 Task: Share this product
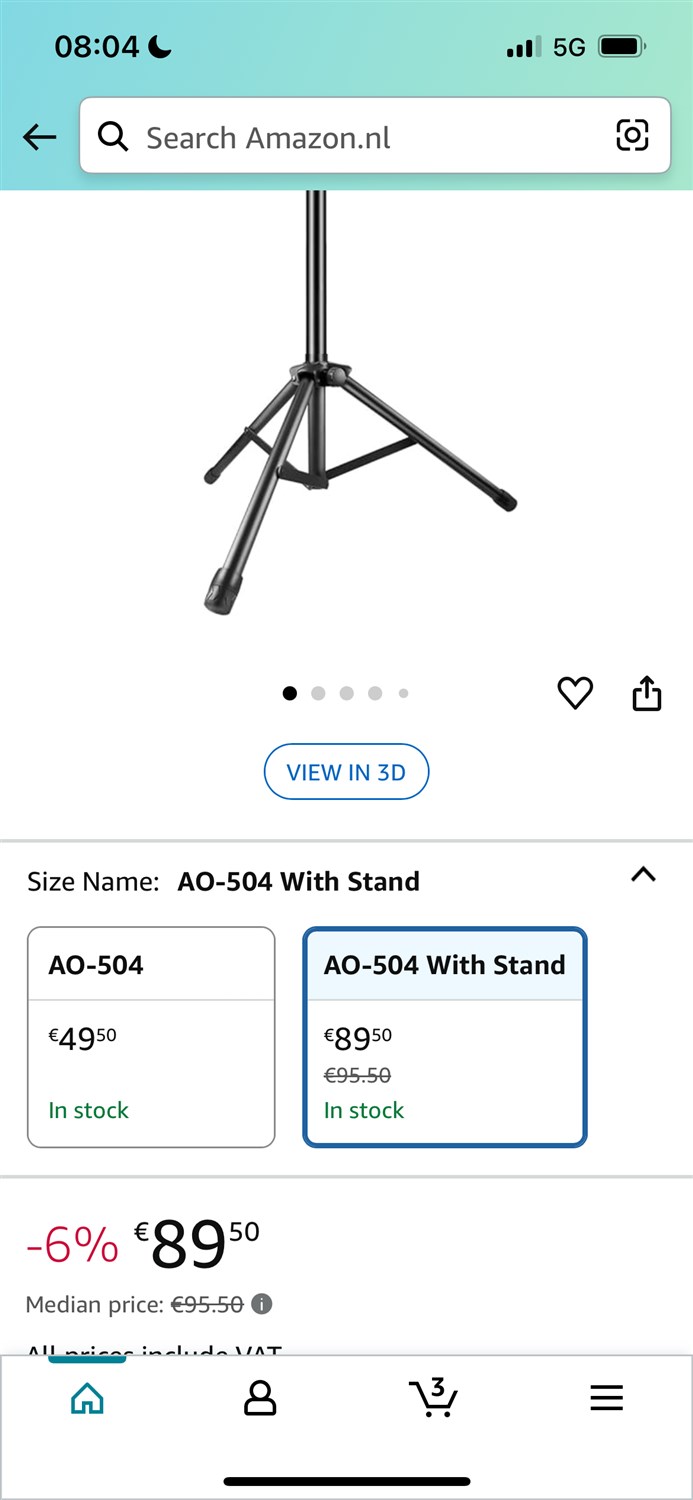click(x=647, y=693)
